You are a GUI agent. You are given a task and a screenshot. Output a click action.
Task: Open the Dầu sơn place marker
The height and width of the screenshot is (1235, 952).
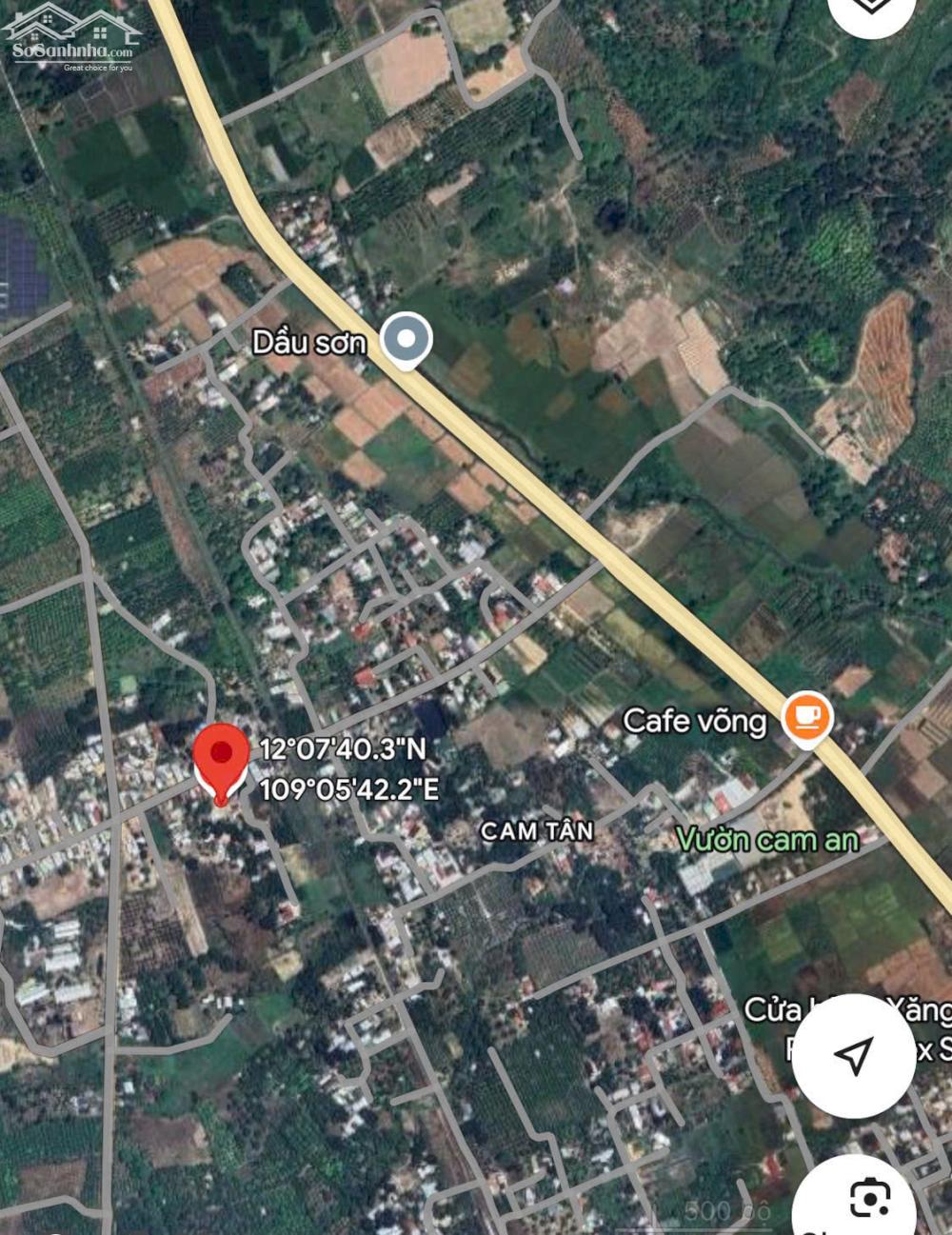click(407, 339)
